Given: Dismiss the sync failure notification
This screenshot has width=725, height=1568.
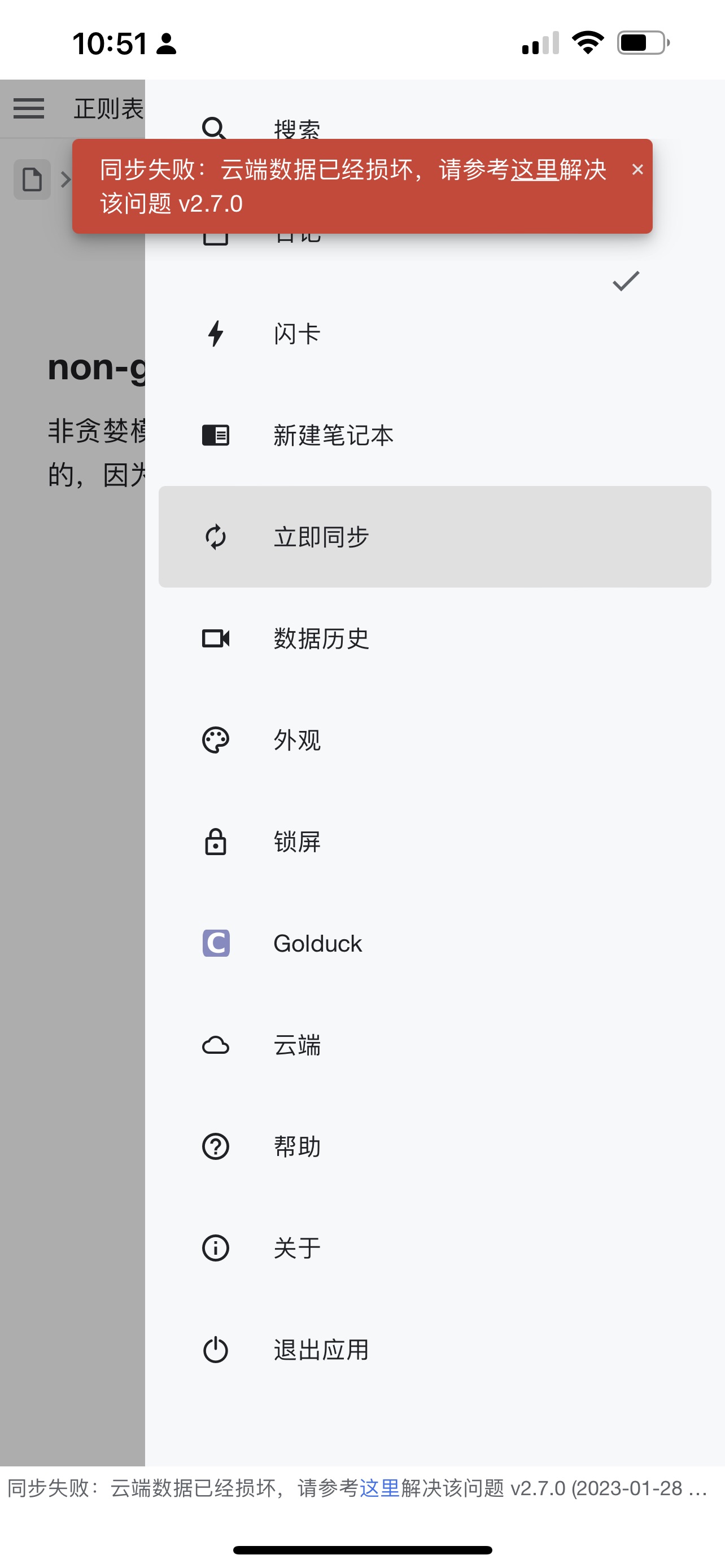Looking at the screenshot, I should 637,170.
